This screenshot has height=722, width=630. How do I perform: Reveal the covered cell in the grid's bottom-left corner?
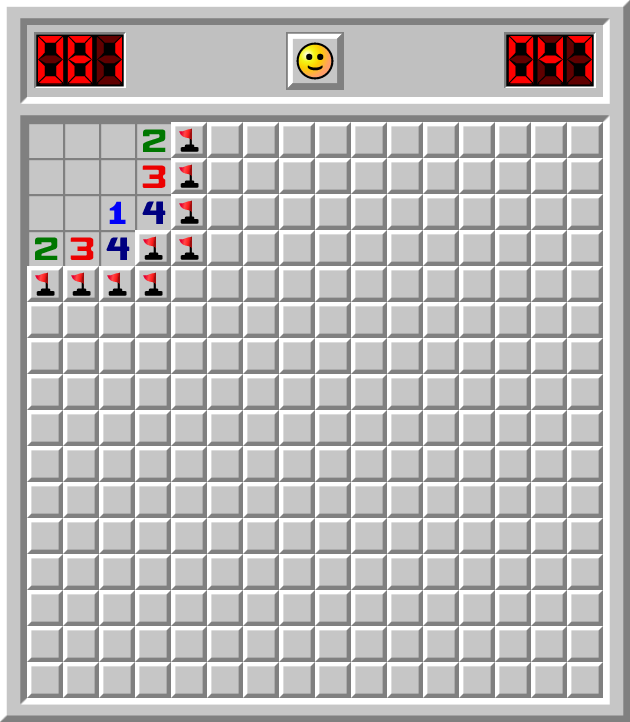(45, 680)
